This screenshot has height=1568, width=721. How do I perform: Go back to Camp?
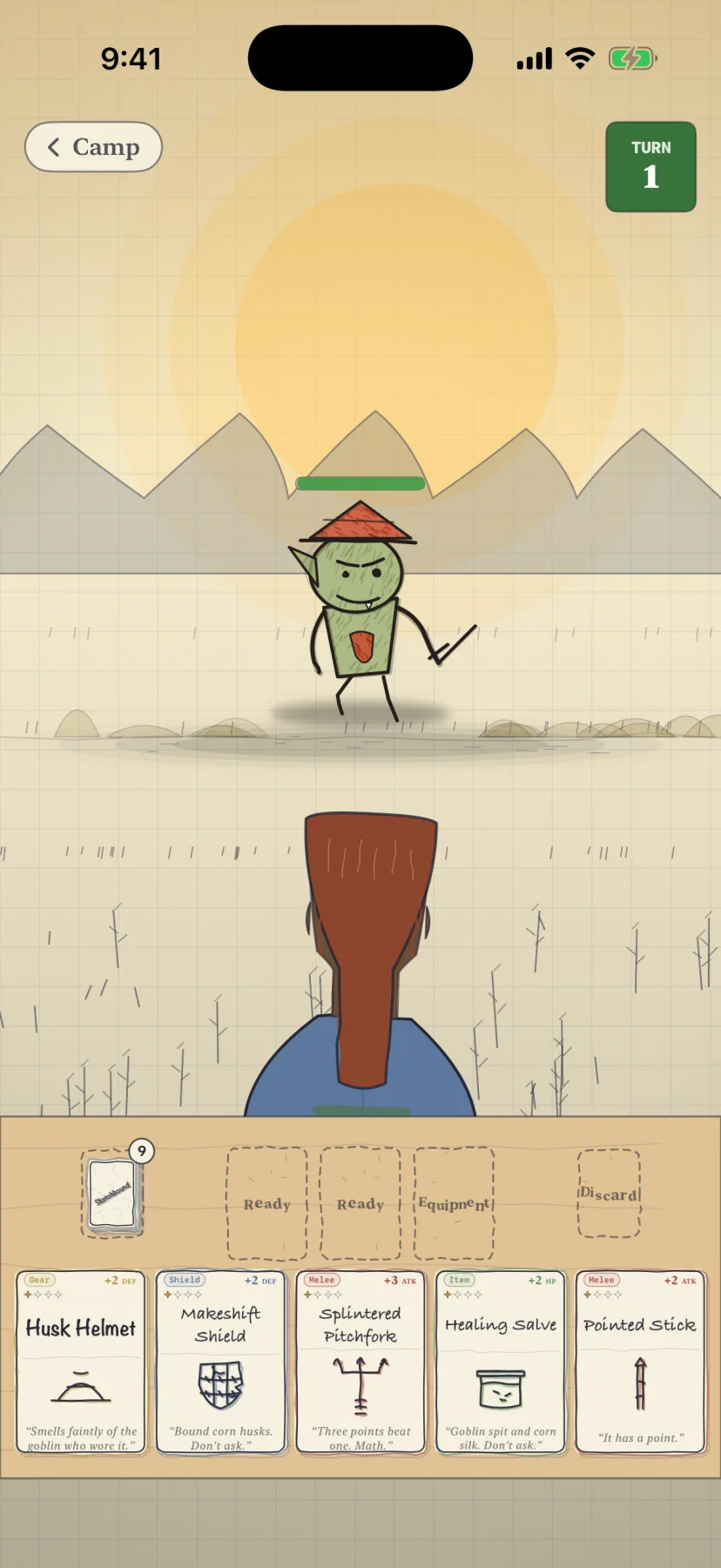coord(93,146)
